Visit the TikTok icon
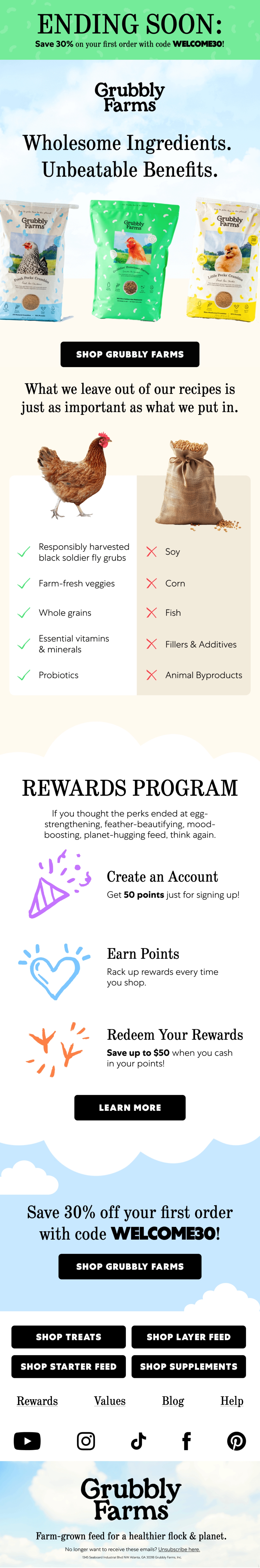Image resolution: width=260 pixels, height=1568 pixels. (138, 1441)
